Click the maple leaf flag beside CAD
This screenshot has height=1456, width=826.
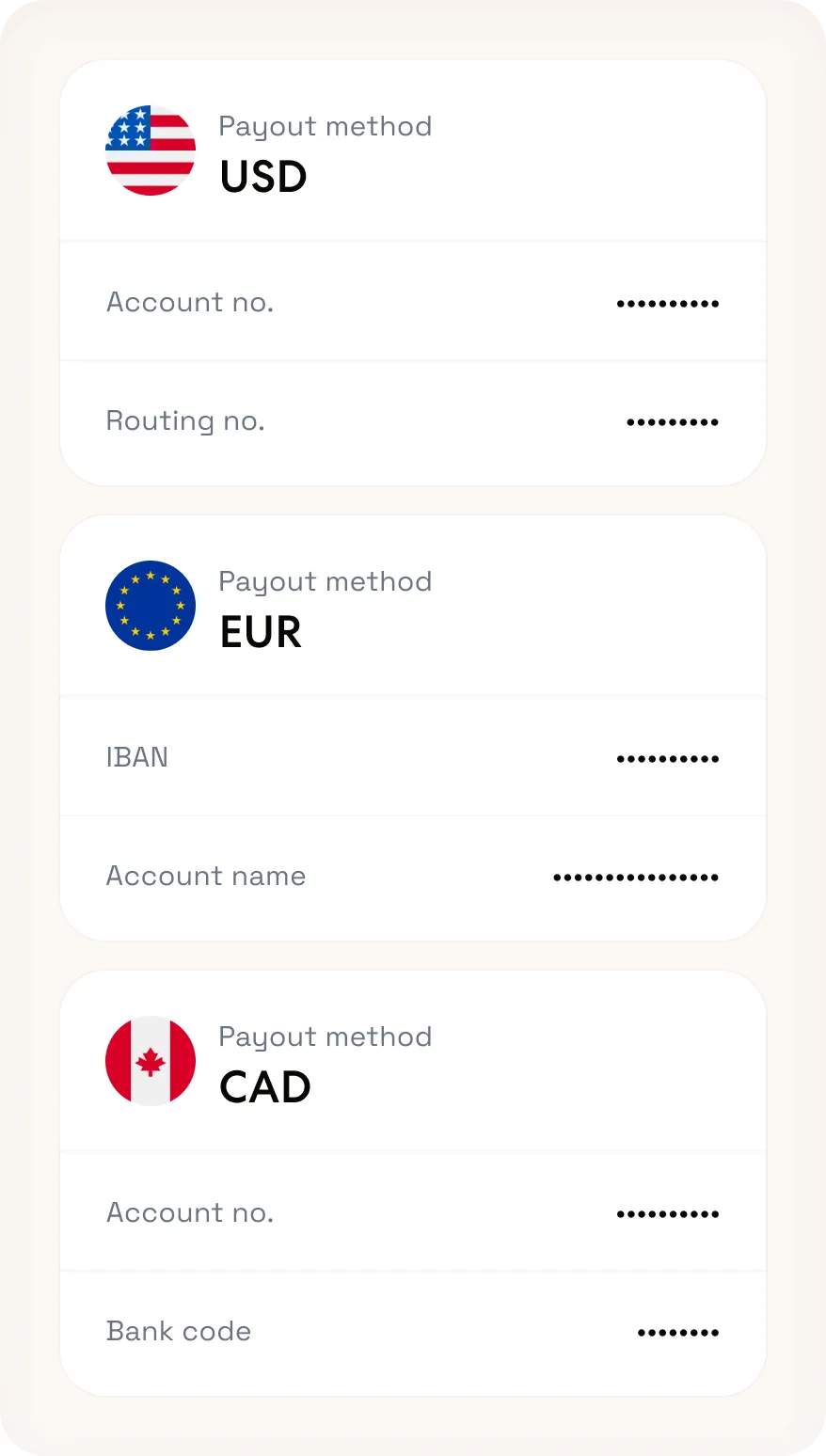coord(151,1061)
